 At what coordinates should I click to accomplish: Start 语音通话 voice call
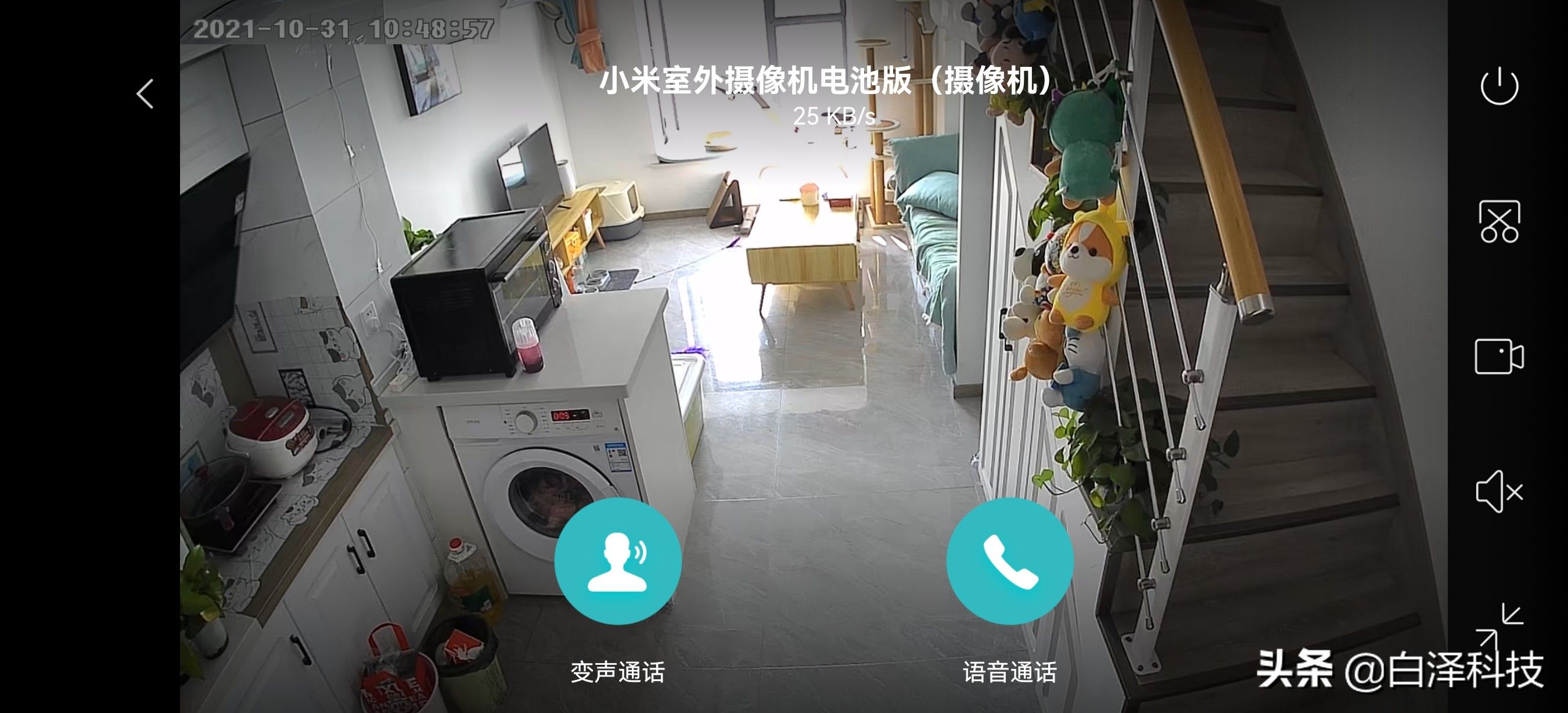click(1009, 560)
